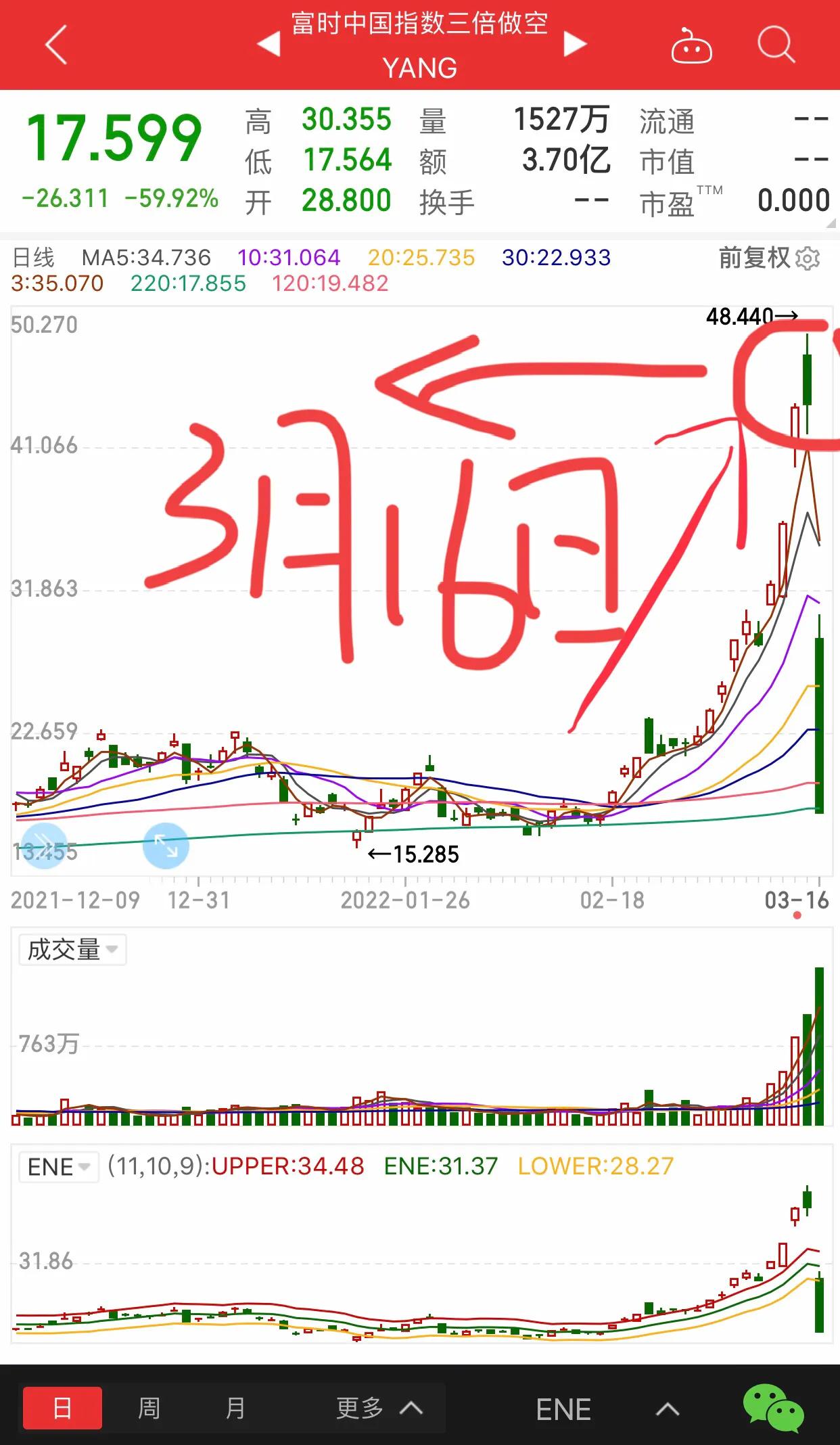Switch to the 周 weekly chart
This screenshot has height=1445, width=840.
pos(149,1408)
